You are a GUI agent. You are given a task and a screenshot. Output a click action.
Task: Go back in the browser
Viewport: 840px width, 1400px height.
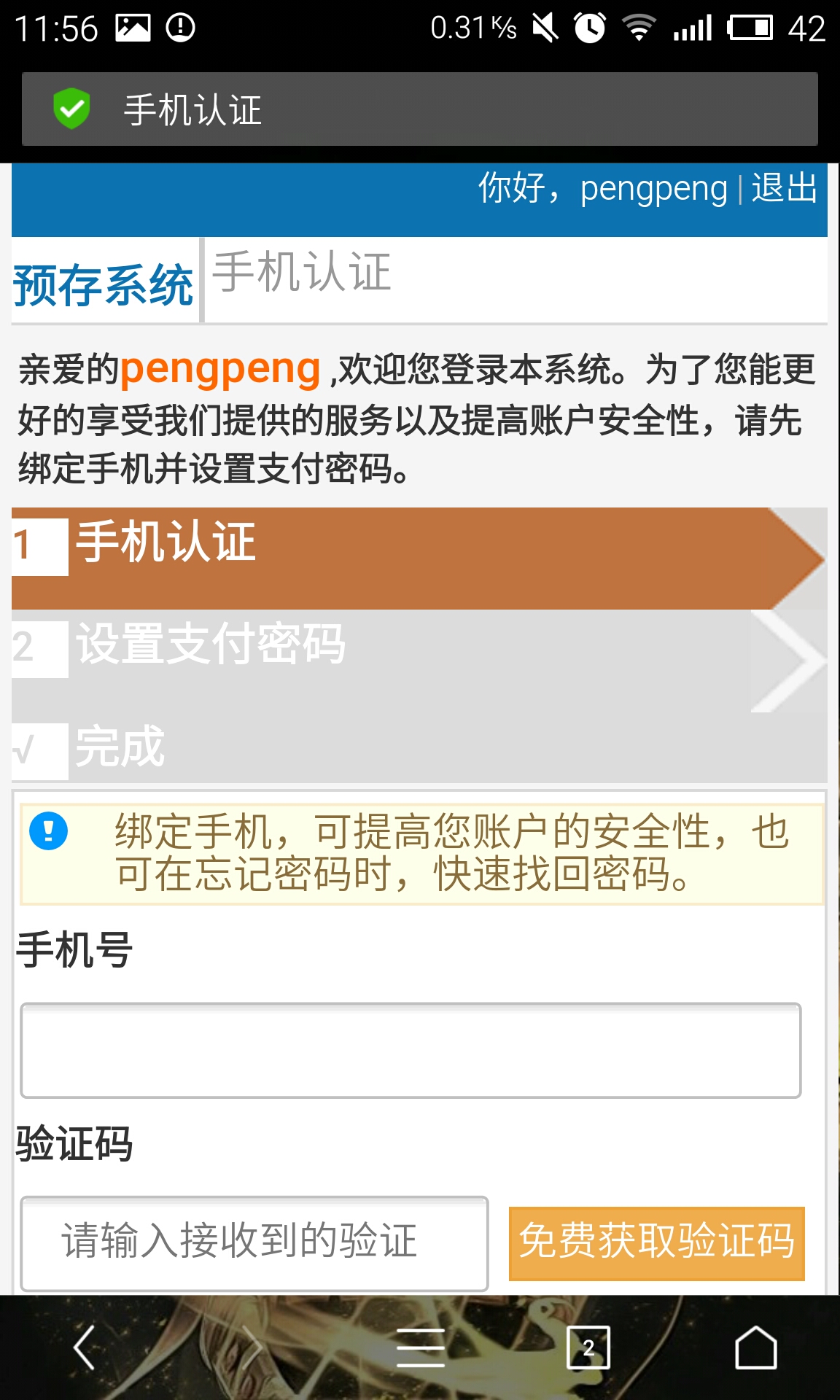point(85,1347)
